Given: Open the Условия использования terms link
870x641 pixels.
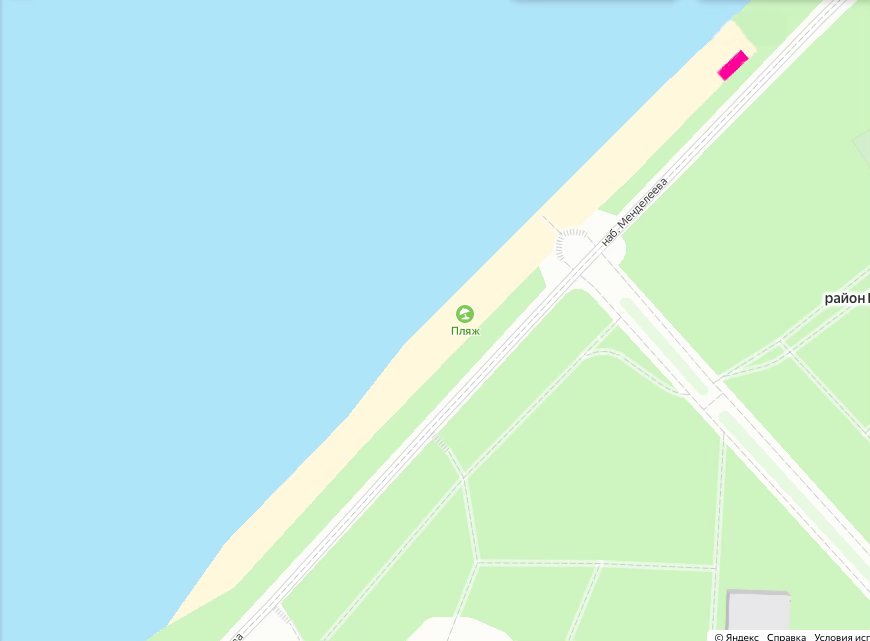Looking at the screenshot, I should tap(841, 636).
